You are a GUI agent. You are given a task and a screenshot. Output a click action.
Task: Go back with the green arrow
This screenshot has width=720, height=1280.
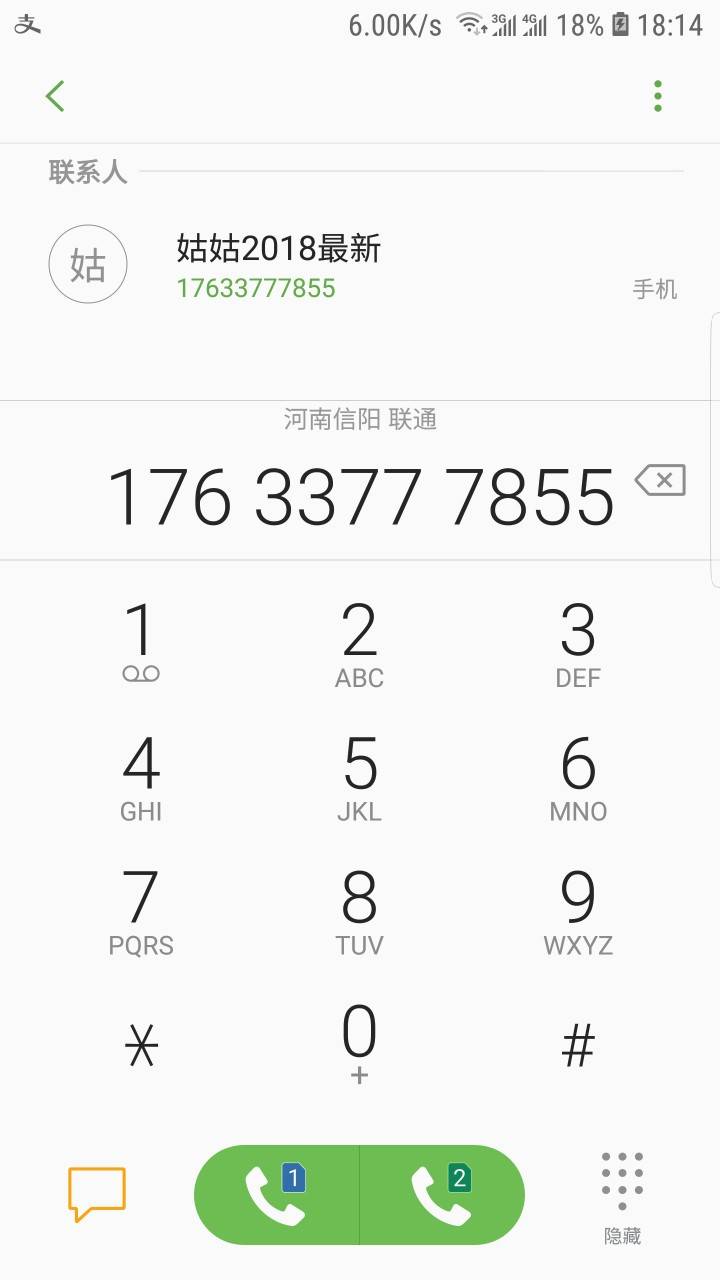[x=55, y=96]
